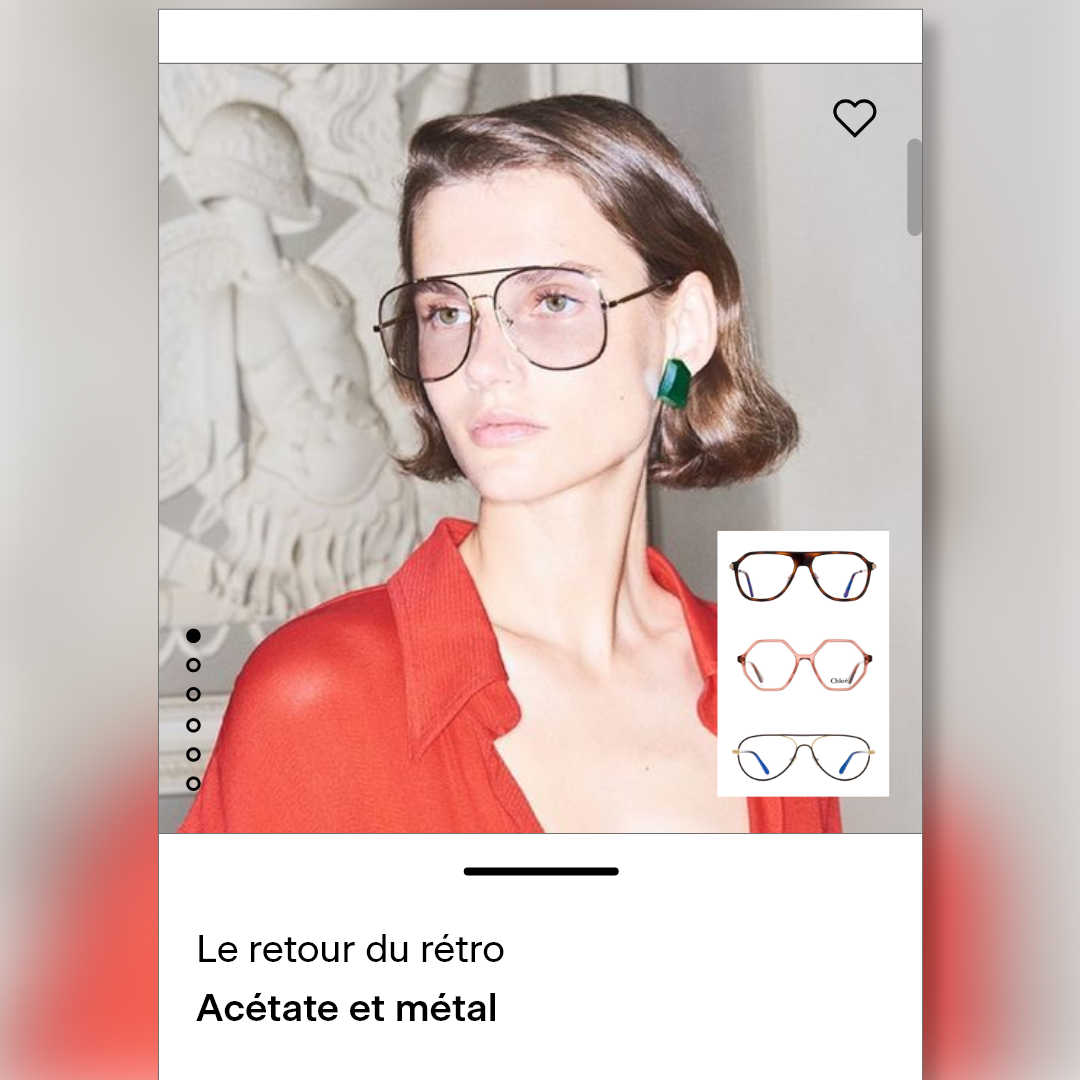Open the tortoiseshell aviator glasses thumbnail

point(803,577)
